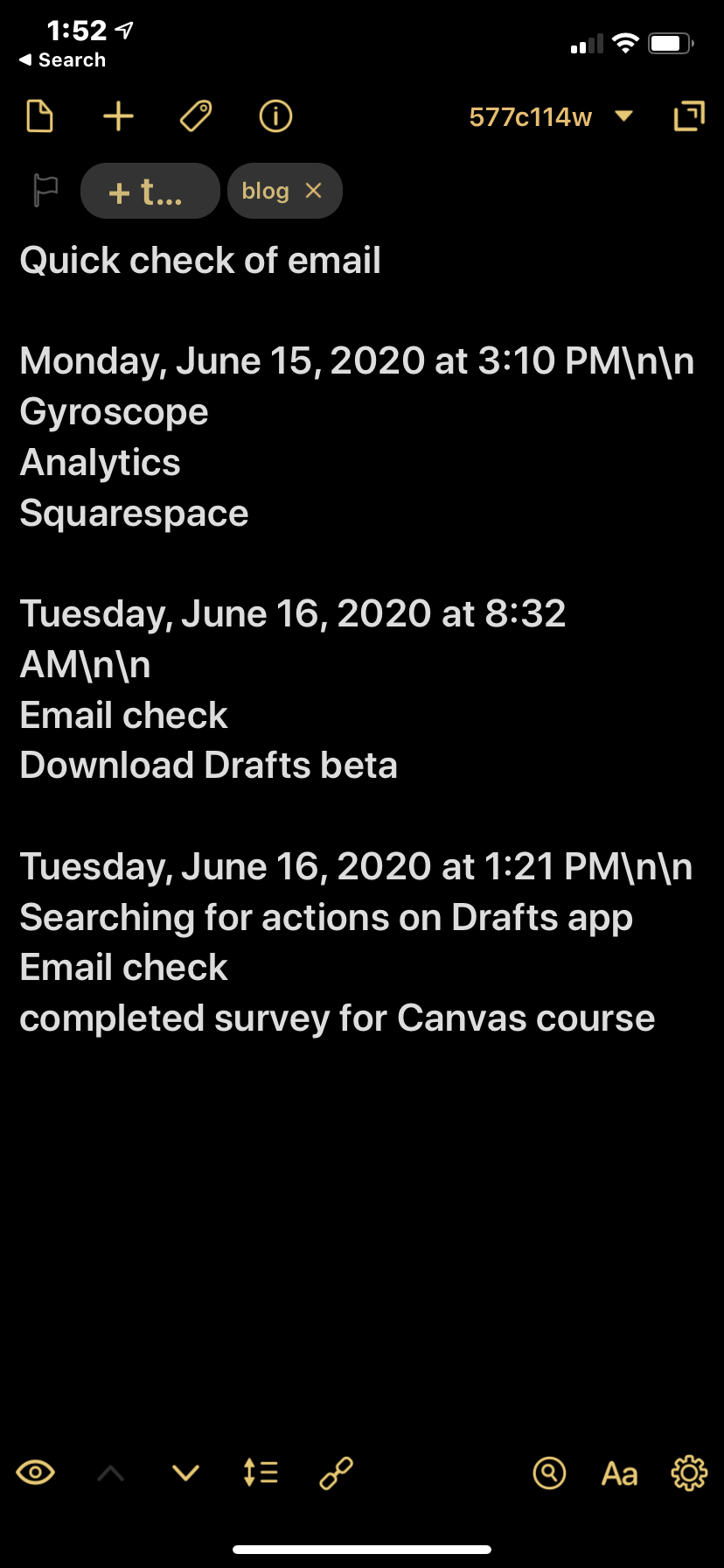Tap the eye preview icon
The image size is (724, 1568).
click(36, 1473)
